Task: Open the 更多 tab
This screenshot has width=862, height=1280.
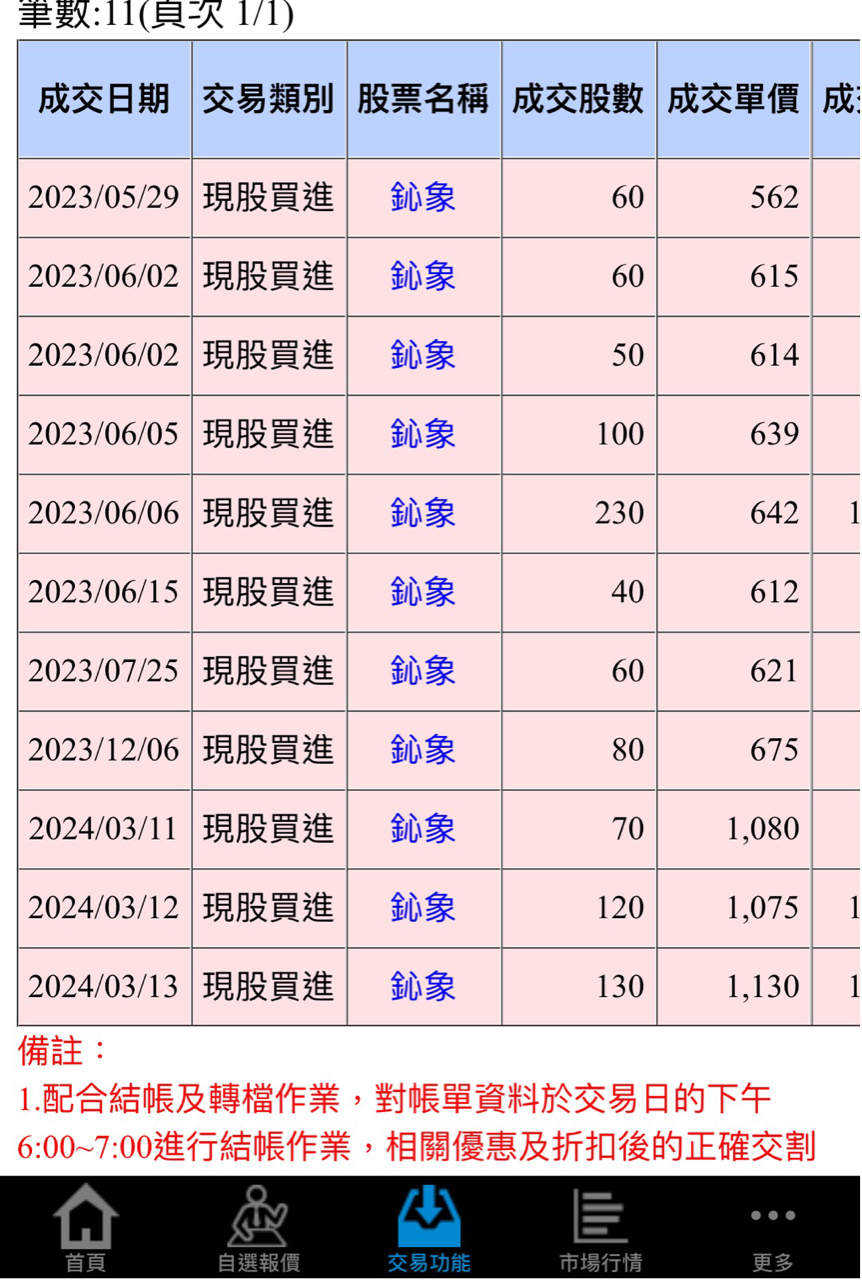Action: click(x=772, y=1228)
